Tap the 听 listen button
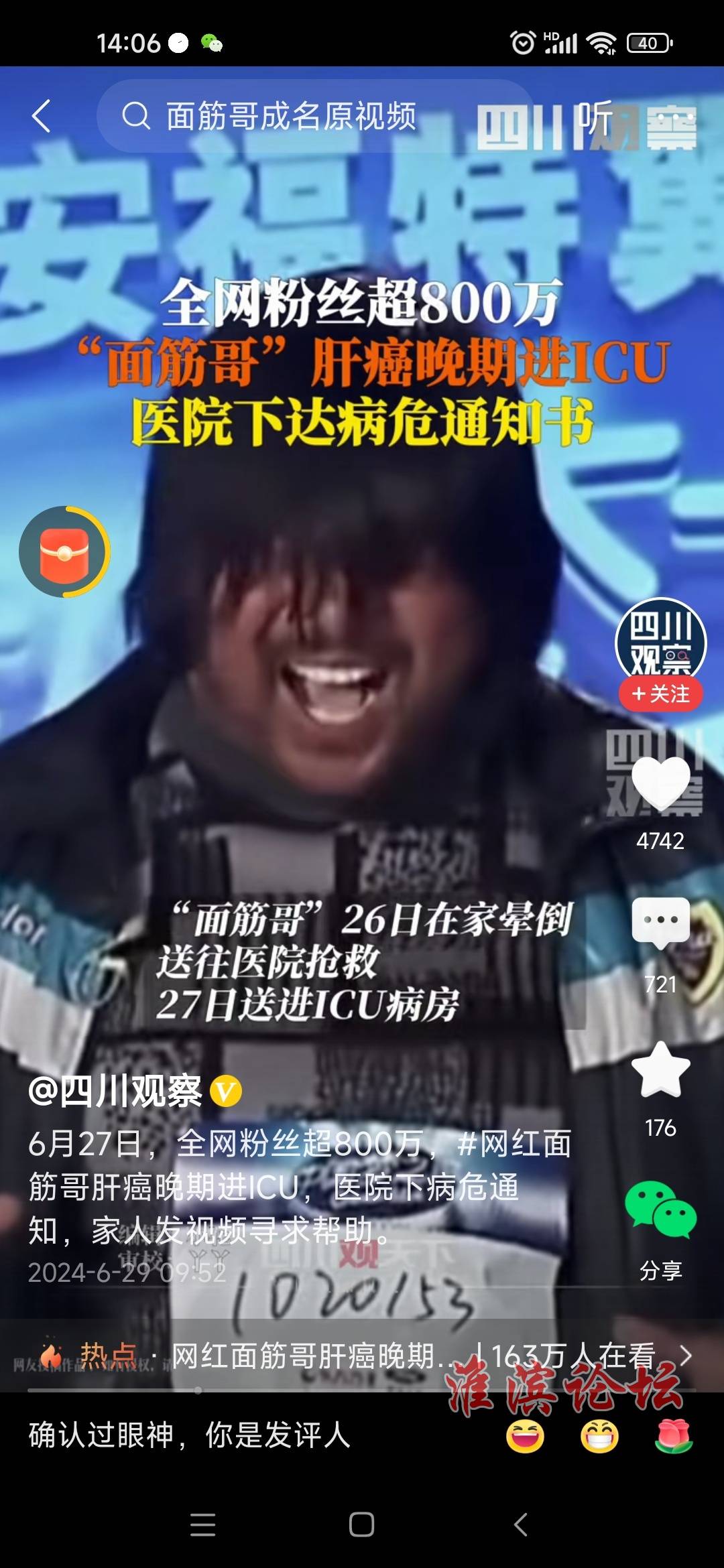 [595, 117]
